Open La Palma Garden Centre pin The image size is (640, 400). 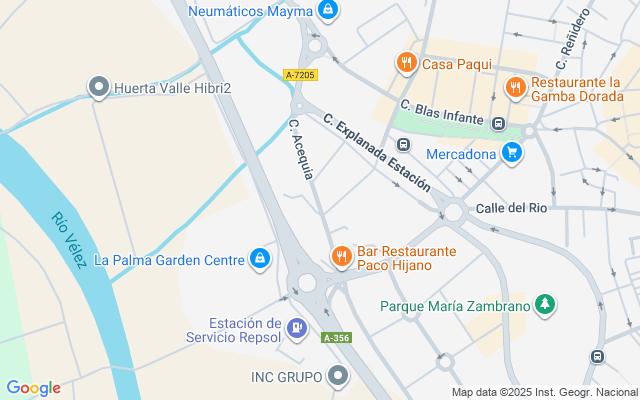(x=260, y=259)
